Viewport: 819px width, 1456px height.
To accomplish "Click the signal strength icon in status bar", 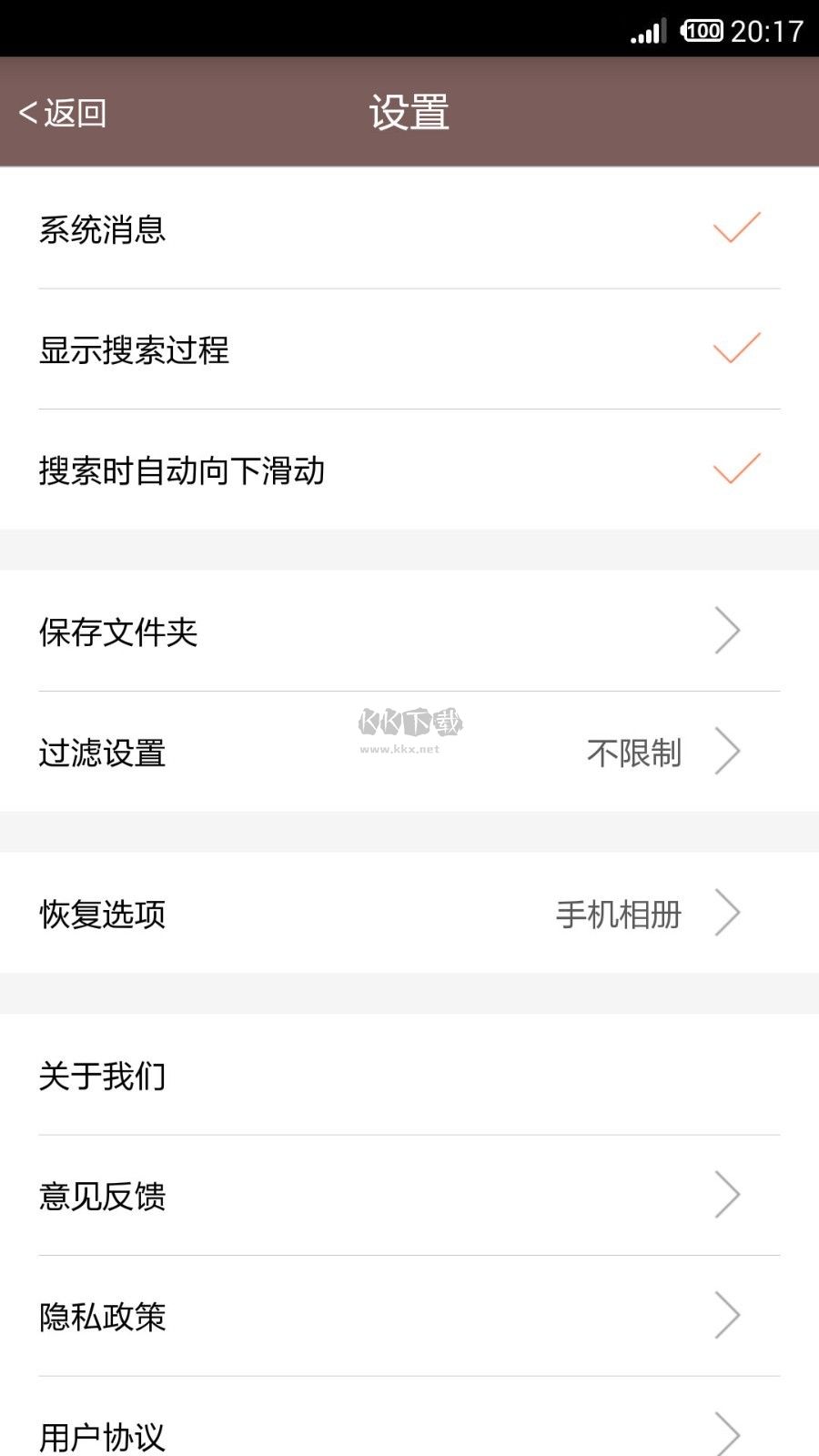I will 647,30.
